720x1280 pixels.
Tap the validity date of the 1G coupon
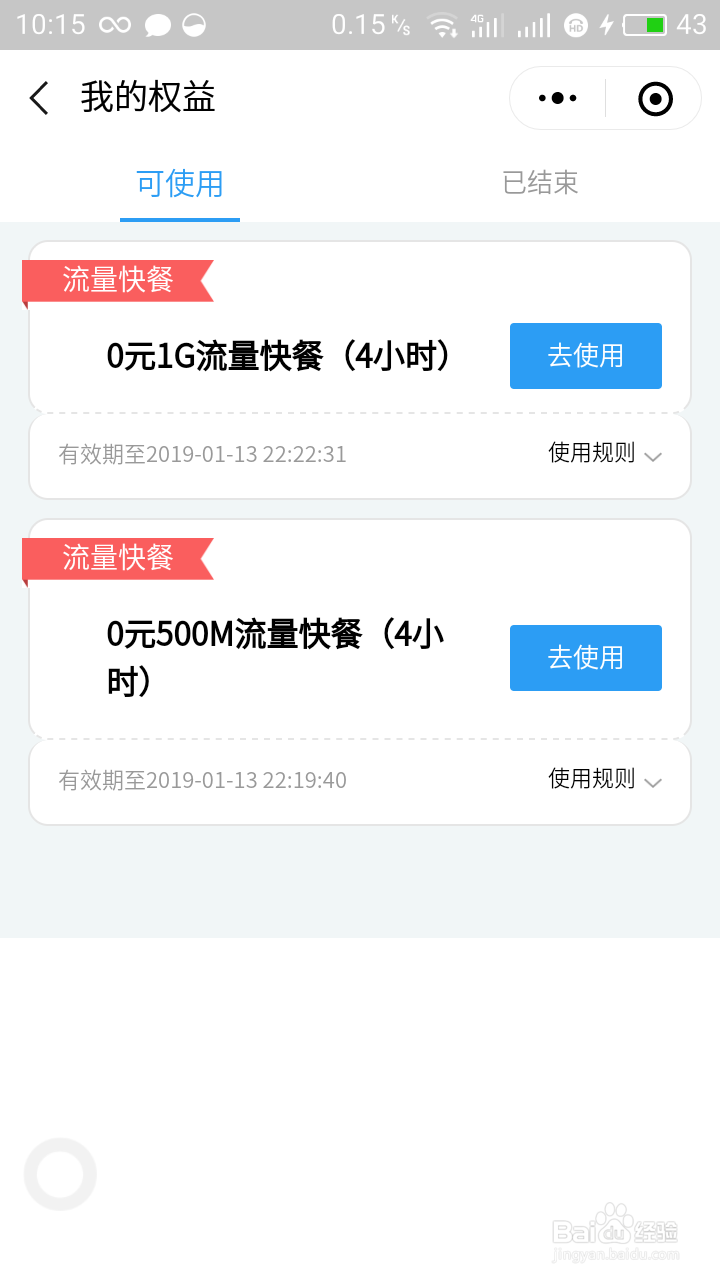[x=202, y=454]
